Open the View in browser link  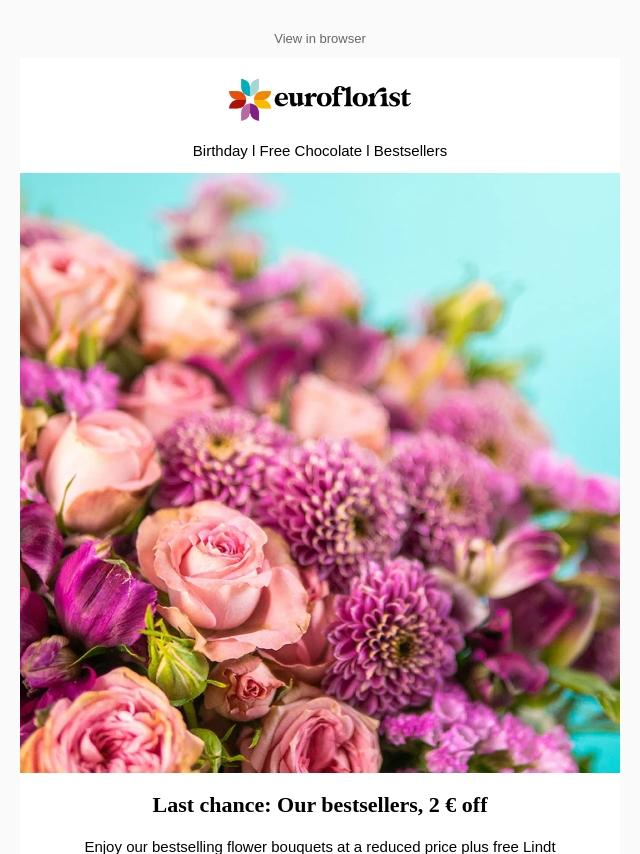click(x=319, y=39)
